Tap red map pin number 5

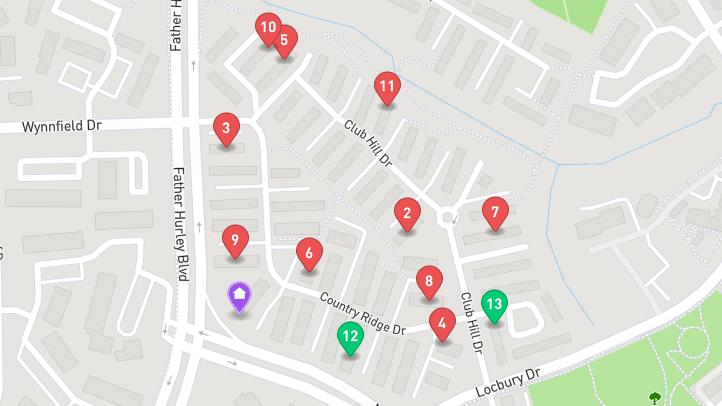pos(284,41)
